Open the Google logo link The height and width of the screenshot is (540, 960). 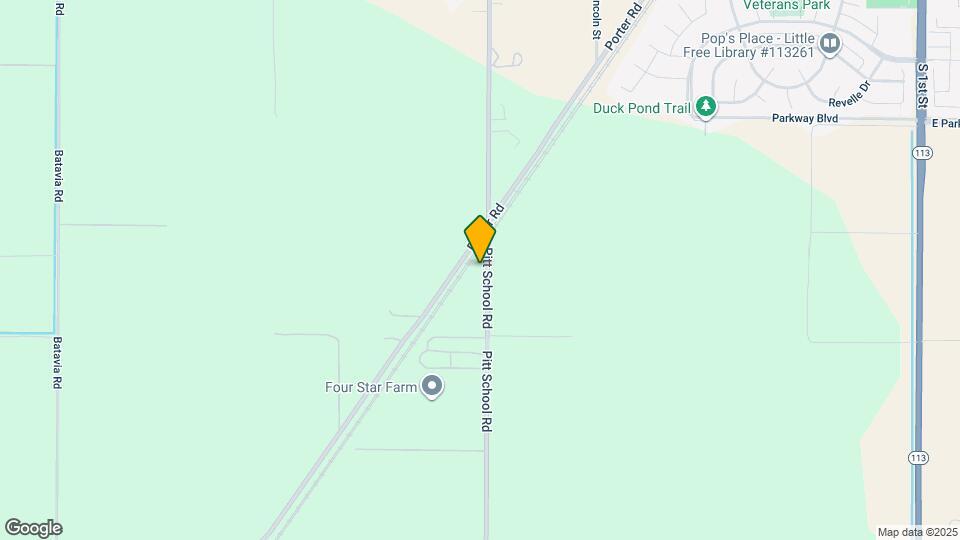[34, 528]
